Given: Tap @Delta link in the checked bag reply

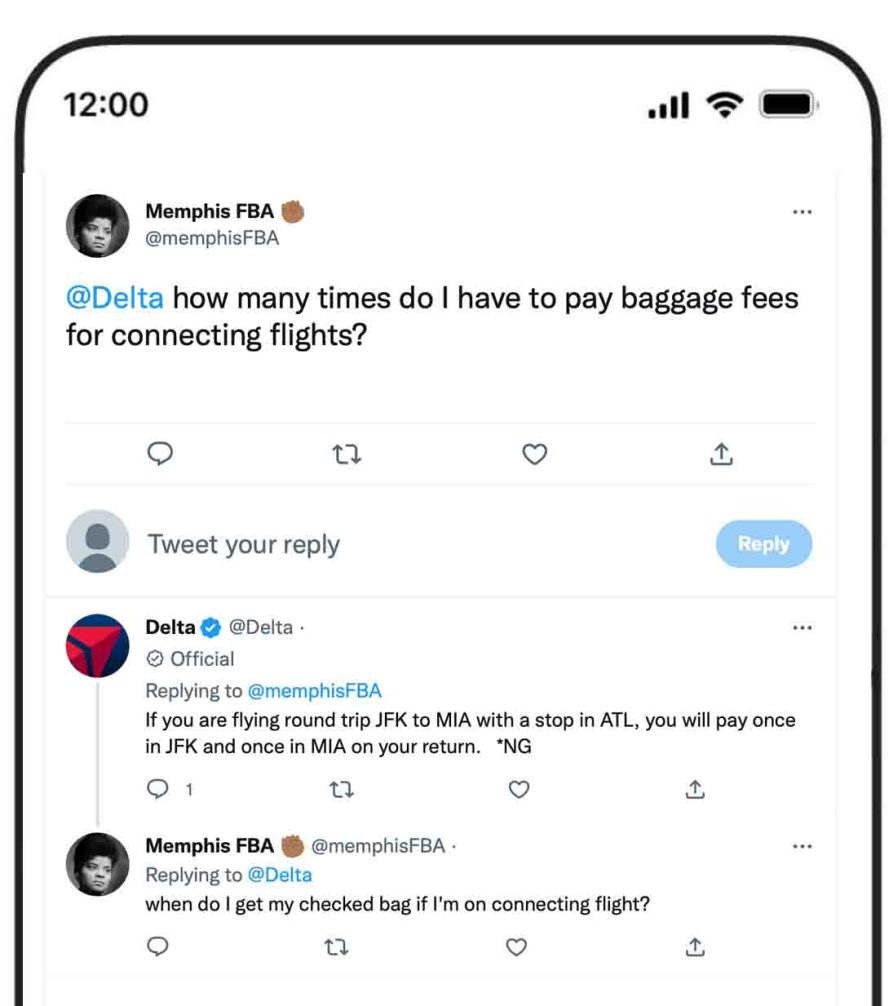Looking at the screenshot, I should (279, 875).
